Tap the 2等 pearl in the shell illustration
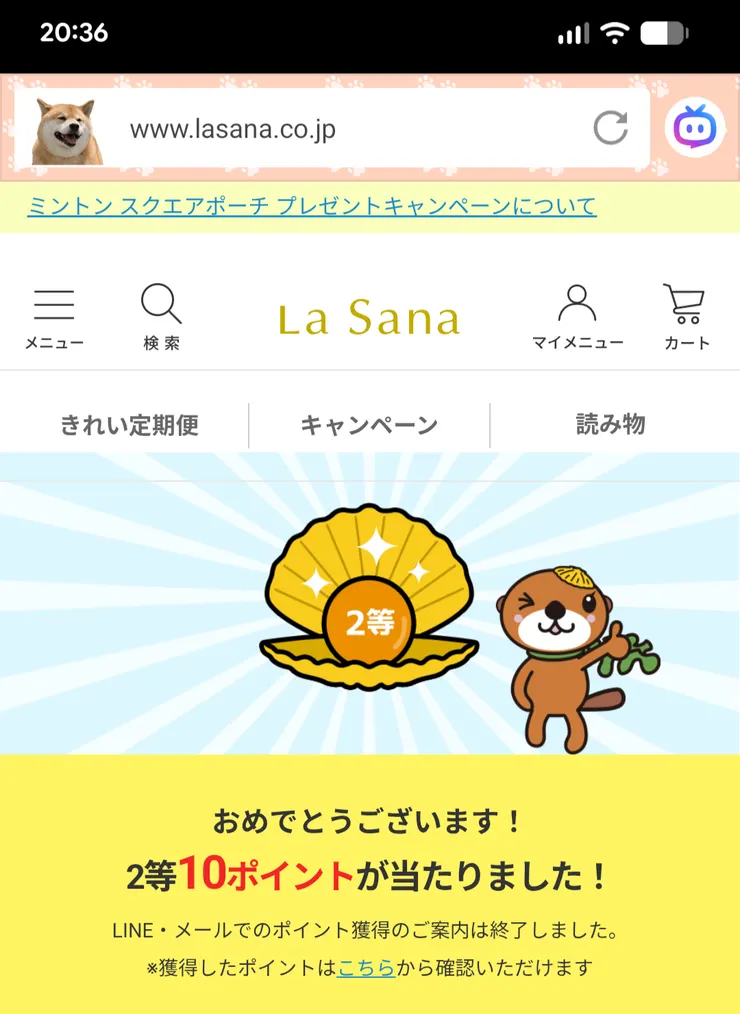This screenshot has width=740, height=1014. [x=369, y=620]
